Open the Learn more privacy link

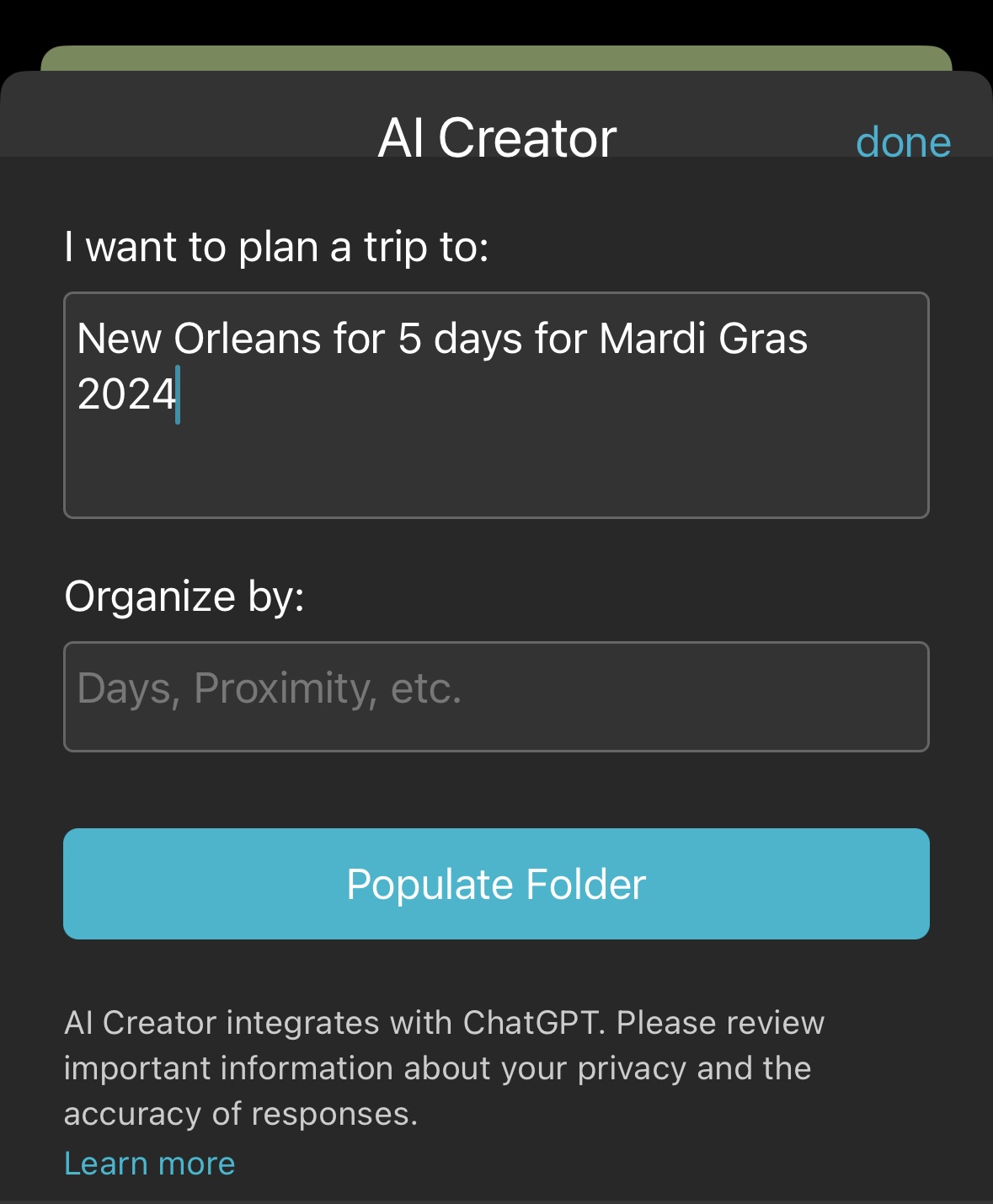coord(148,1162)
